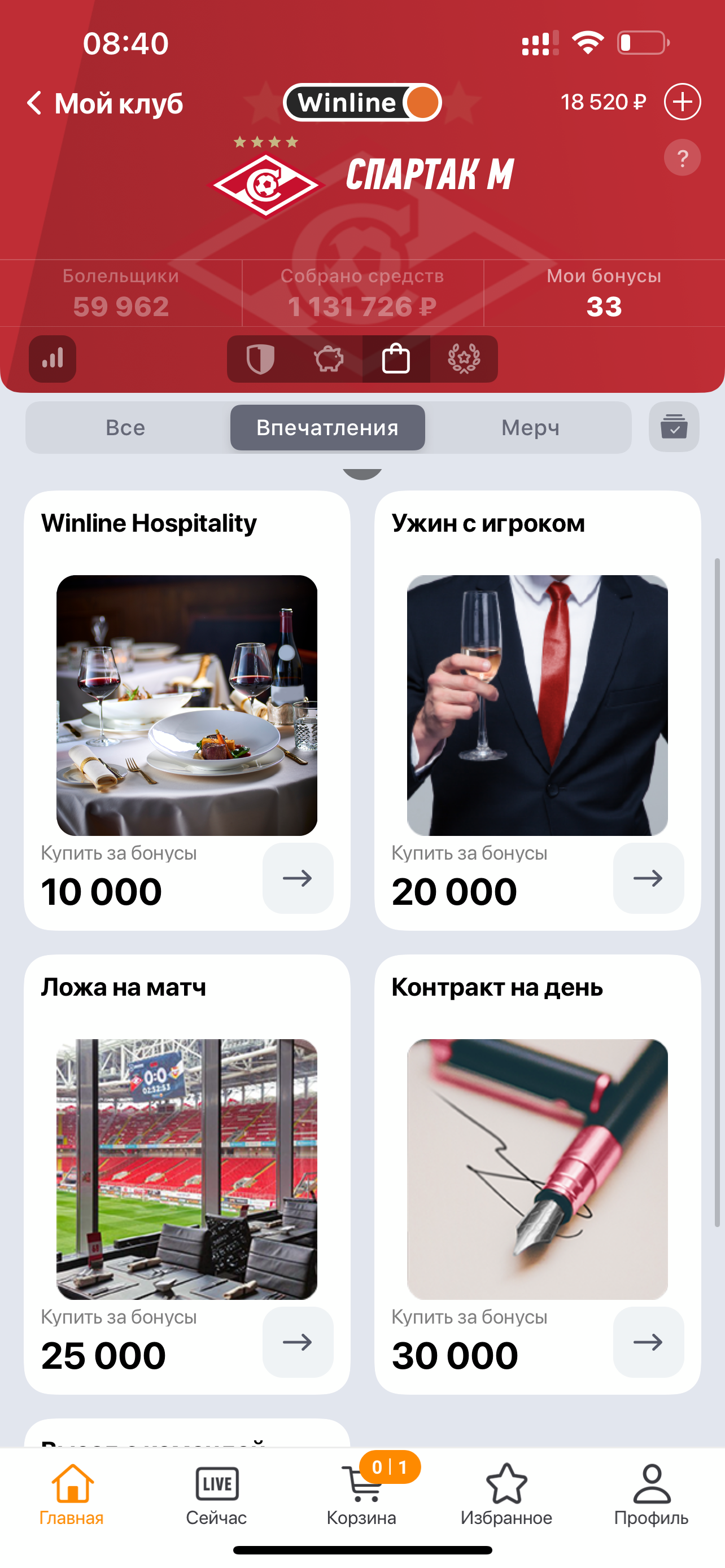Open the statistics bar chart icon
Image resolution: width=725 pixels, height=1568 pixels.
coord(53,359)
